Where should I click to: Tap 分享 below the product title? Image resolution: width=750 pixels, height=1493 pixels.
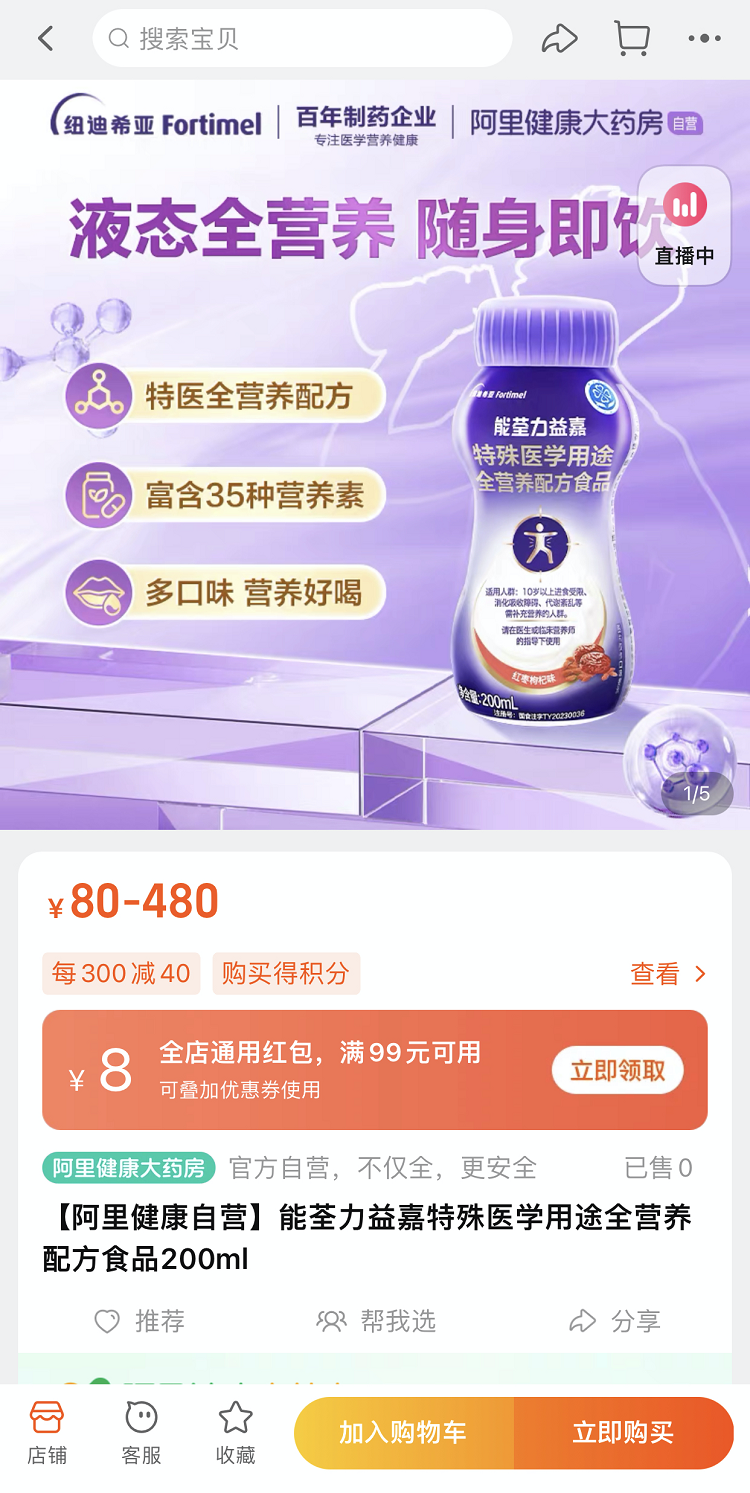pos(615,1321)
